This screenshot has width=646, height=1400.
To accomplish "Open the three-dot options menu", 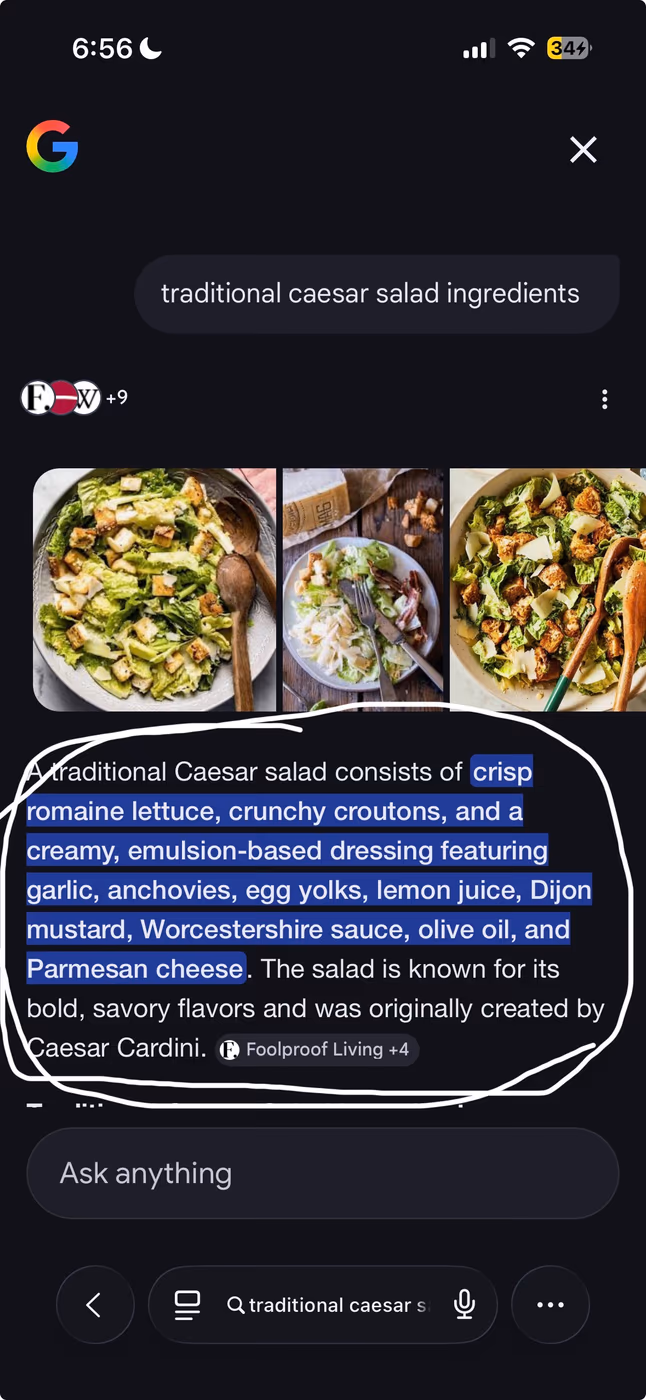I will point(604,400).
